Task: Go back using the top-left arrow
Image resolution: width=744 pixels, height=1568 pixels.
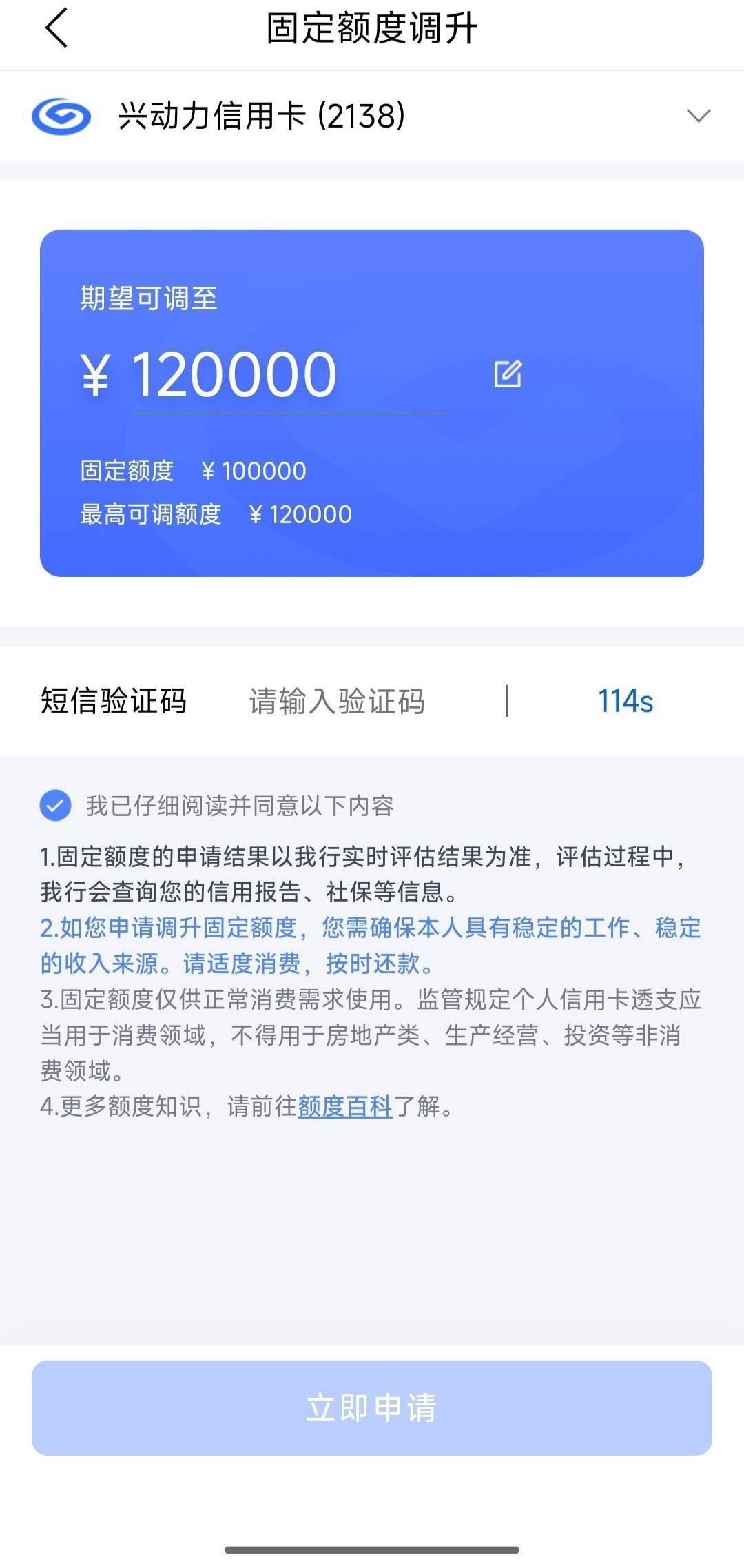Action: tap(56, 28)
